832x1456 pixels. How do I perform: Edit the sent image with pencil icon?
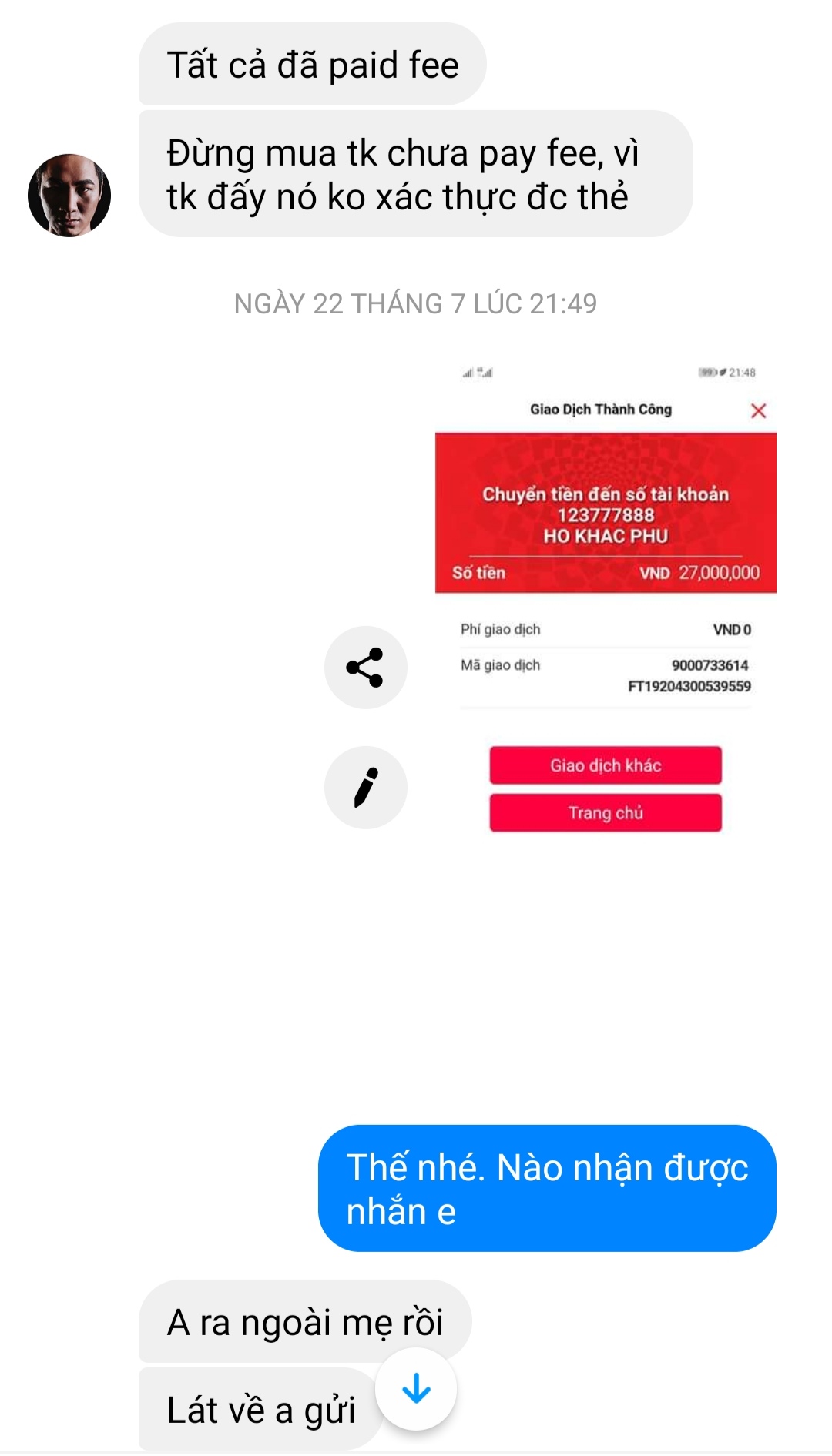coord(365,787)
